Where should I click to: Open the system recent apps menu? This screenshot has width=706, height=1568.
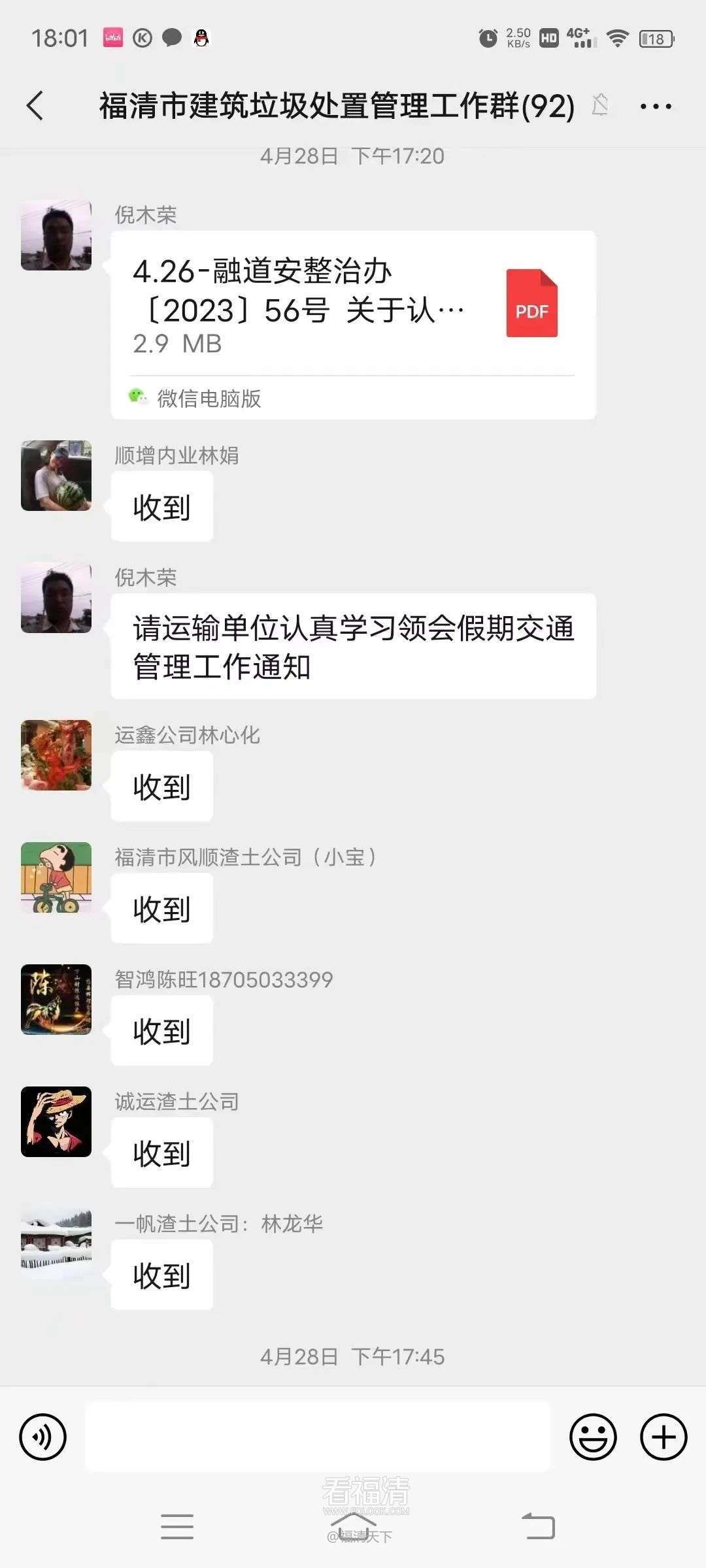click(177, 1526)
